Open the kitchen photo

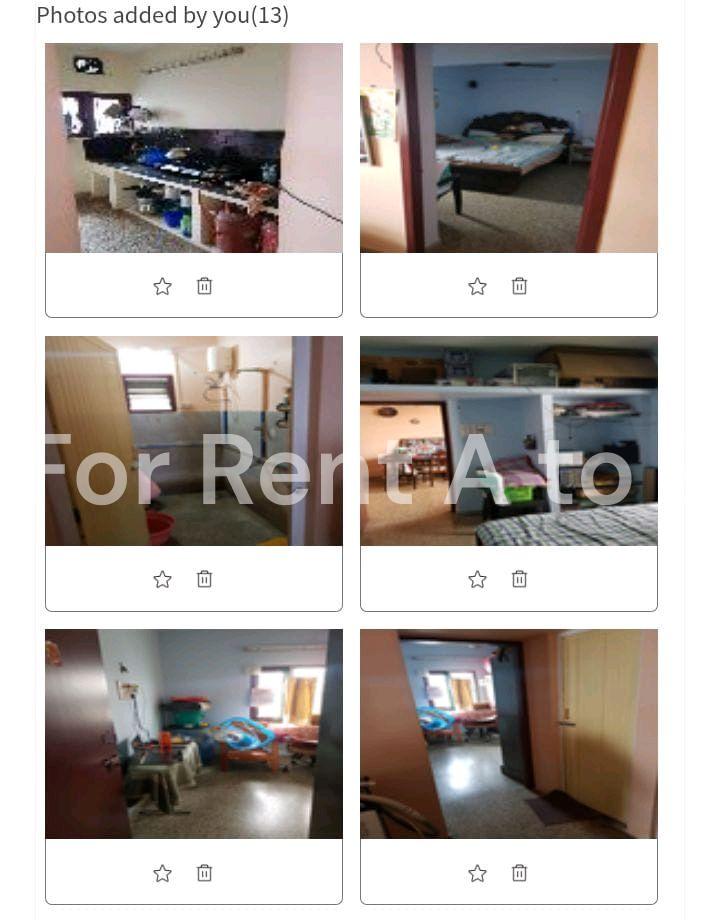(x=194, y=148)
